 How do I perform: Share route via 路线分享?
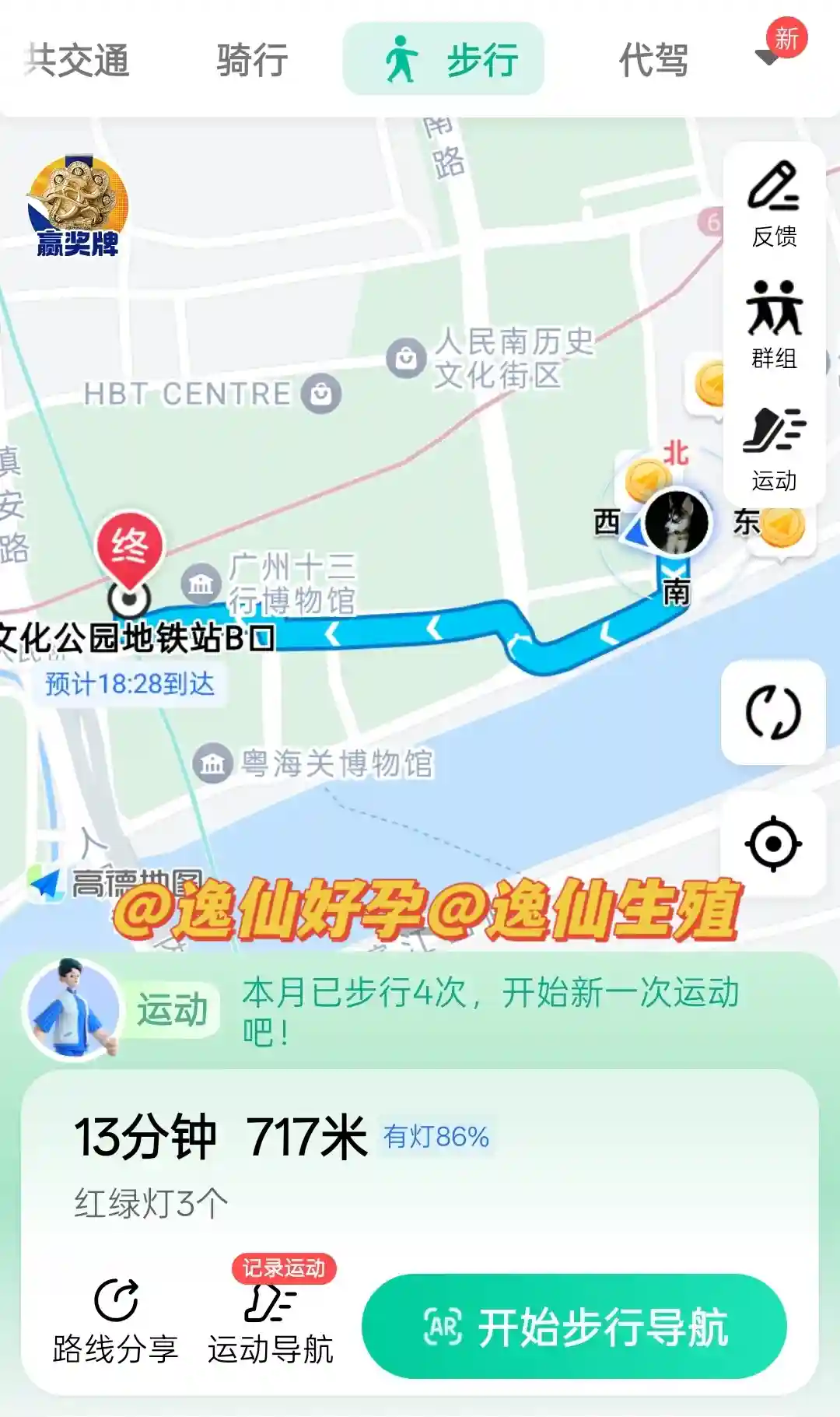click(x=115, y=1321)
